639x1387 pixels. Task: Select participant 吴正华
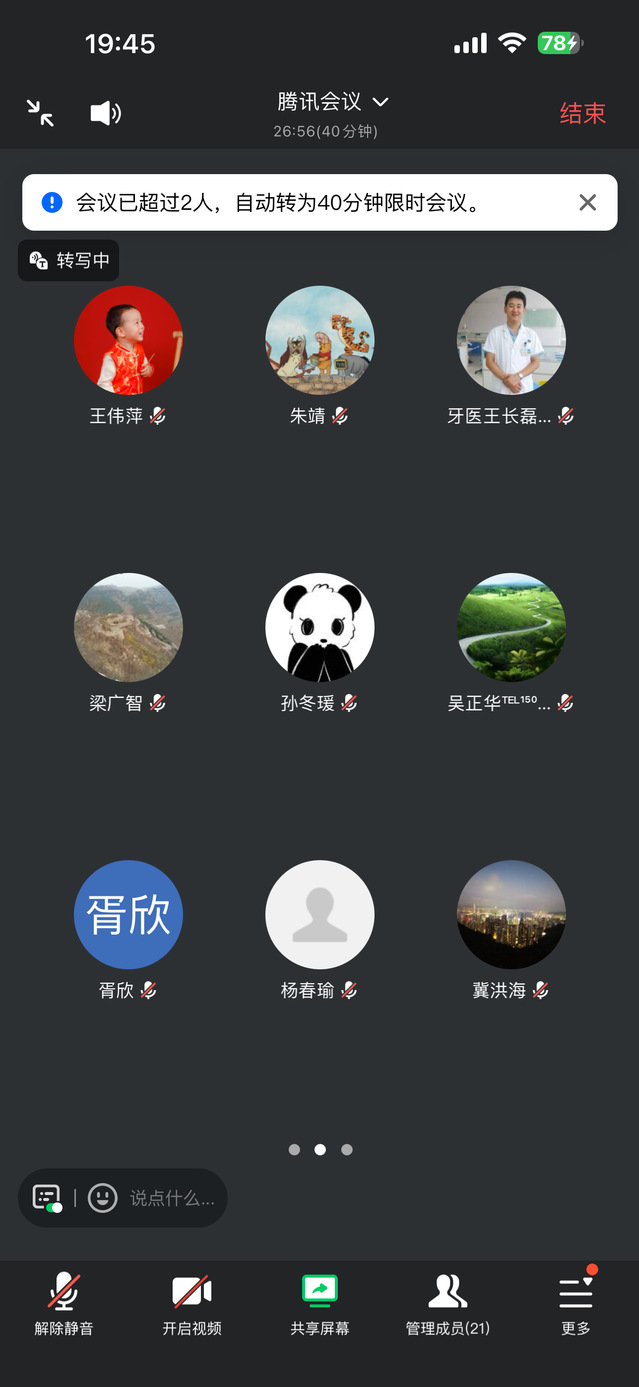tap(511, 628)
